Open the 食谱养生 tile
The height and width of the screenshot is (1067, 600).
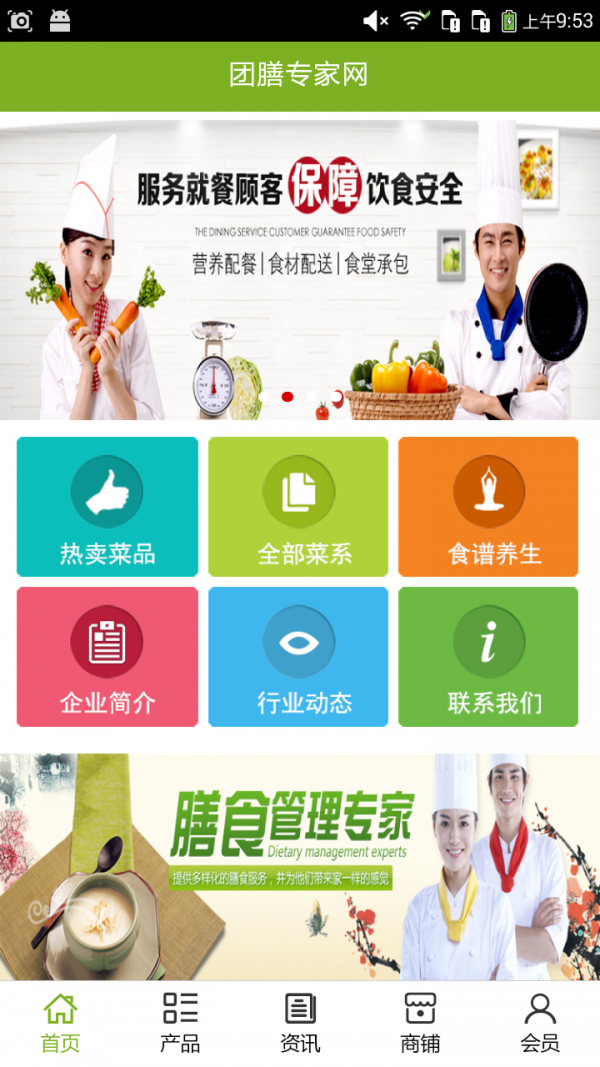tap(488, 507)
